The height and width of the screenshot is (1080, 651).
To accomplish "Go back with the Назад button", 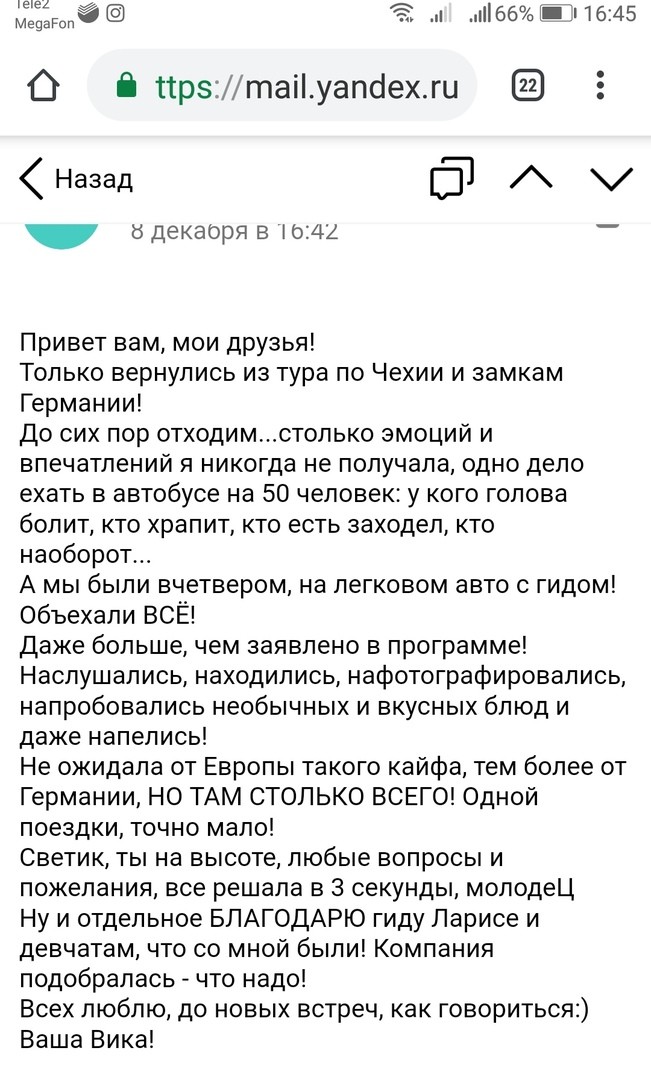I will pos(76,179).
